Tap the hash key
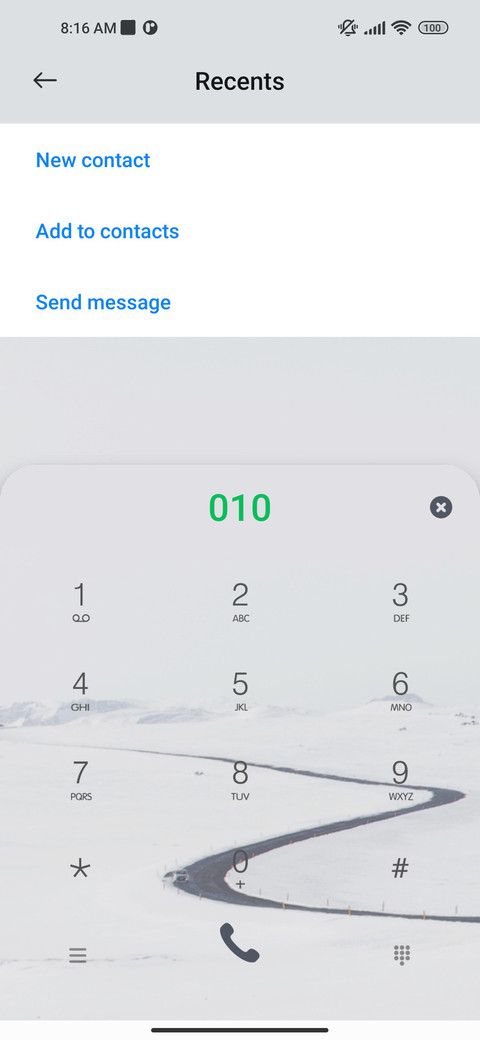Image resolution: width=480 pixels, height=1040 pixels. coord(400,868)
